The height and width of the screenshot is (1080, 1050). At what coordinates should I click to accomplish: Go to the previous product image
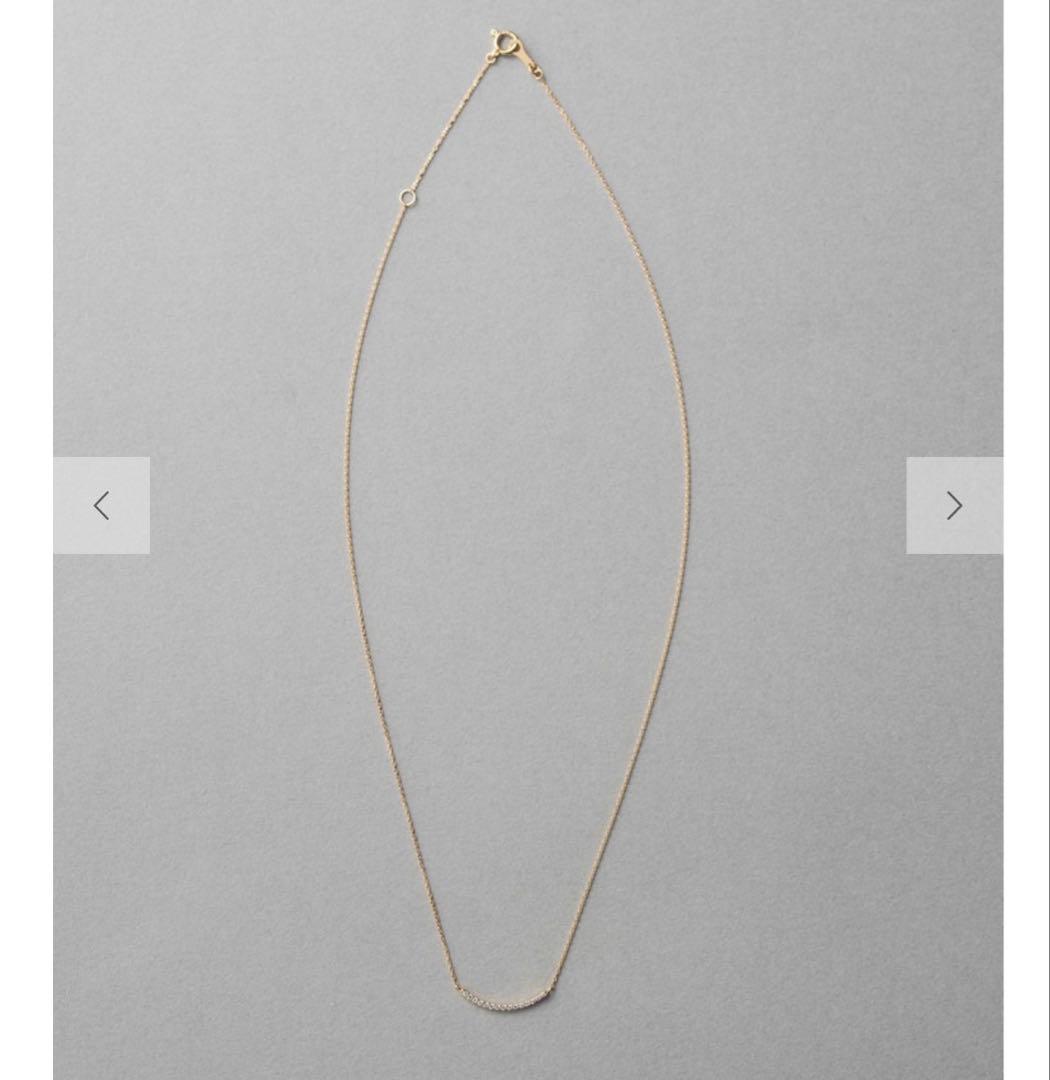(x=101, y=505)
